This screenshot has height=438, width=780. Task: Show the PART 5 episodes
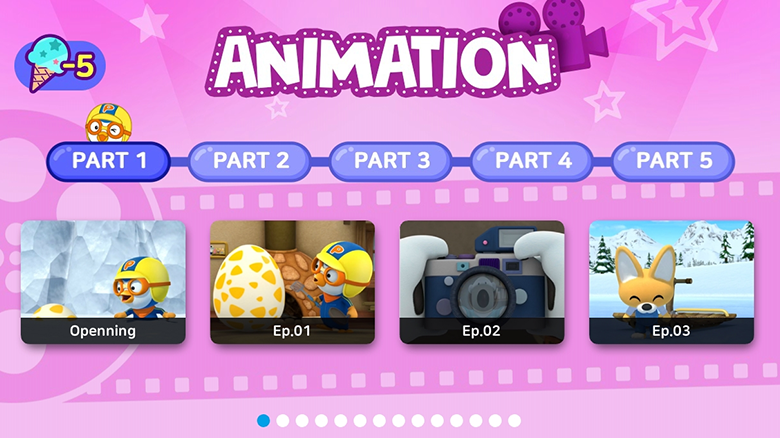click(673, 161)
